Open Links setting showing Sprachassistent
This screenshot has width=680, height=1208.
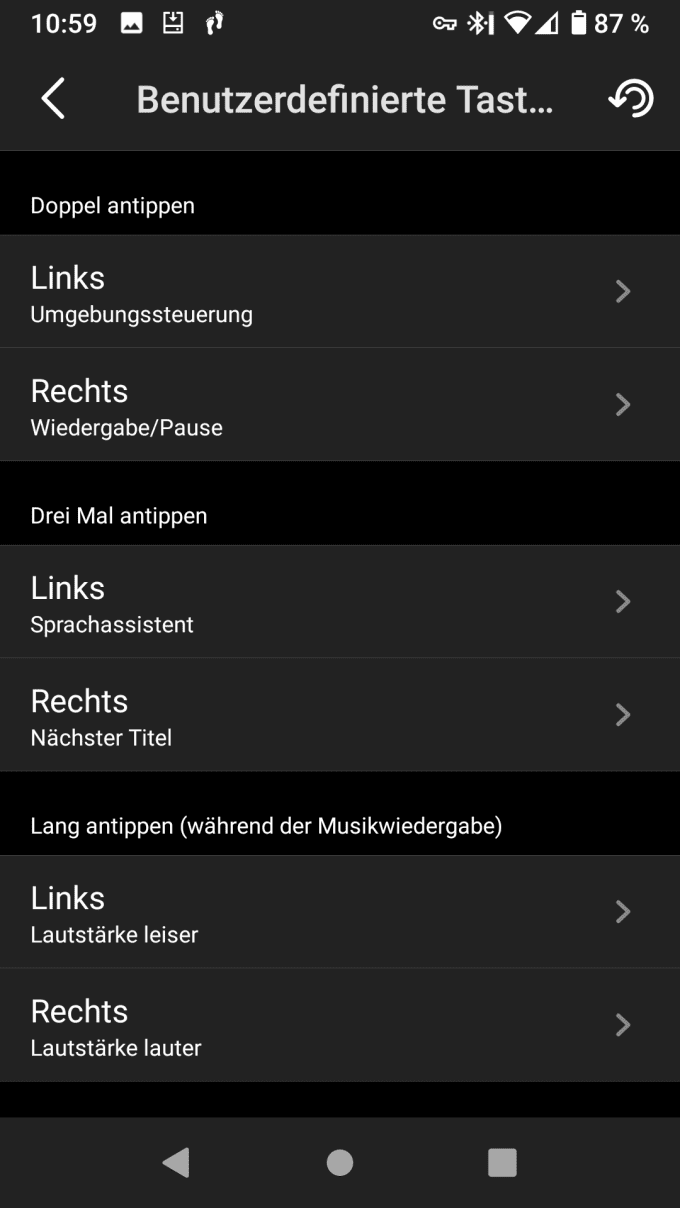(x=340, y=601)
